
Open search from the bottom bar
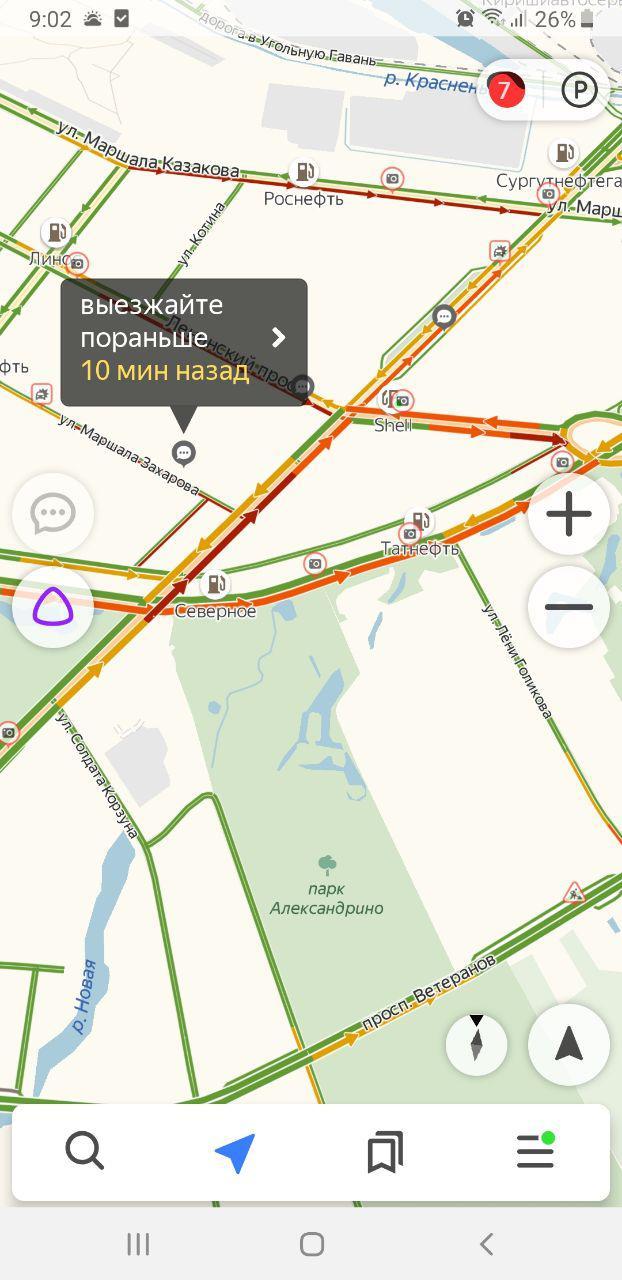click(85, 1151)
